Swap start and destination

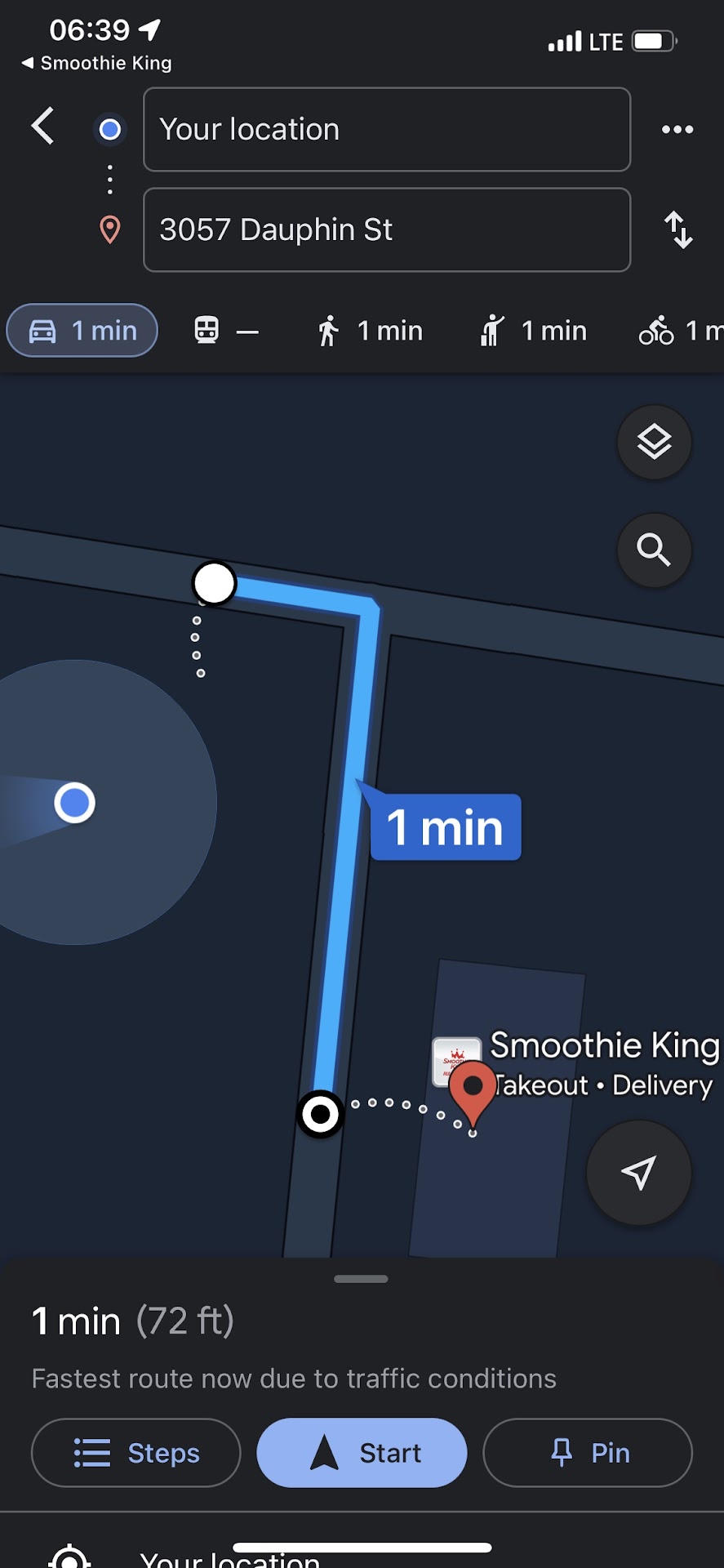tap(677, 229)
